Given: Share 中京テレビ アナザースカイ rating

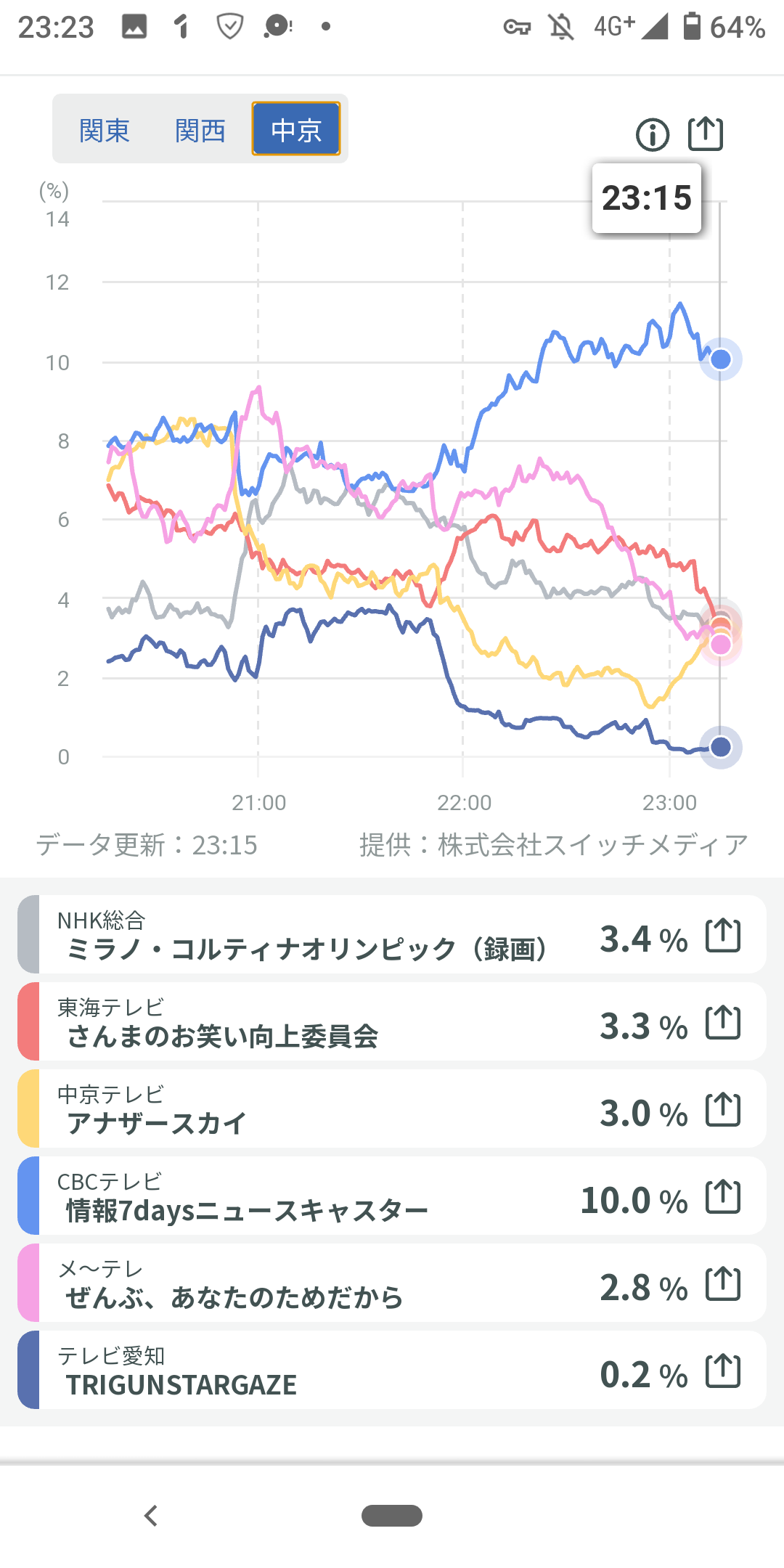Looking at the screenshot, I should click(x=723, y=1109).
